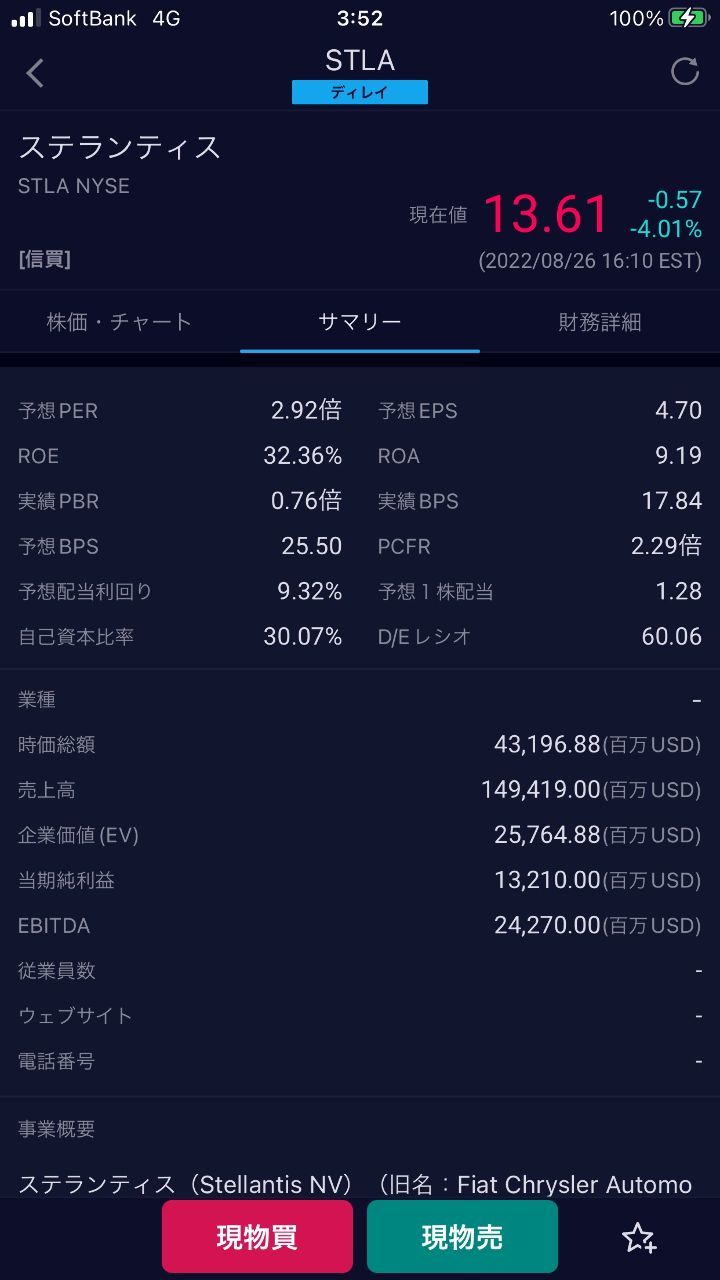Switch to the 株価・チャート tab
This screenshot has height=1280, width=720.
[119, 322]
